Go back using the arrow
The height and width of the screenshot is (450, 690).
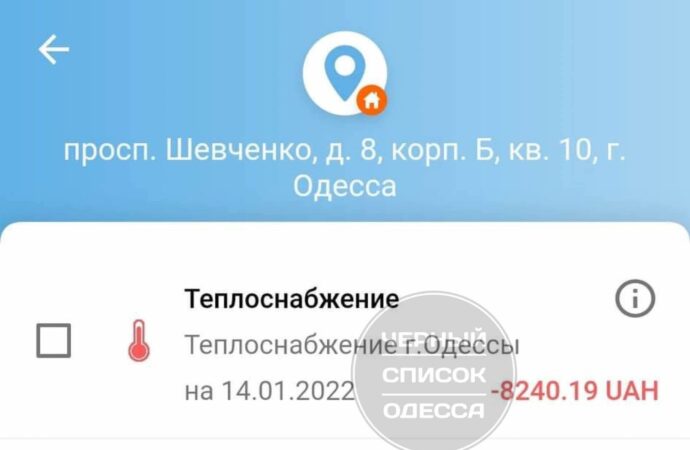point(54,51)
